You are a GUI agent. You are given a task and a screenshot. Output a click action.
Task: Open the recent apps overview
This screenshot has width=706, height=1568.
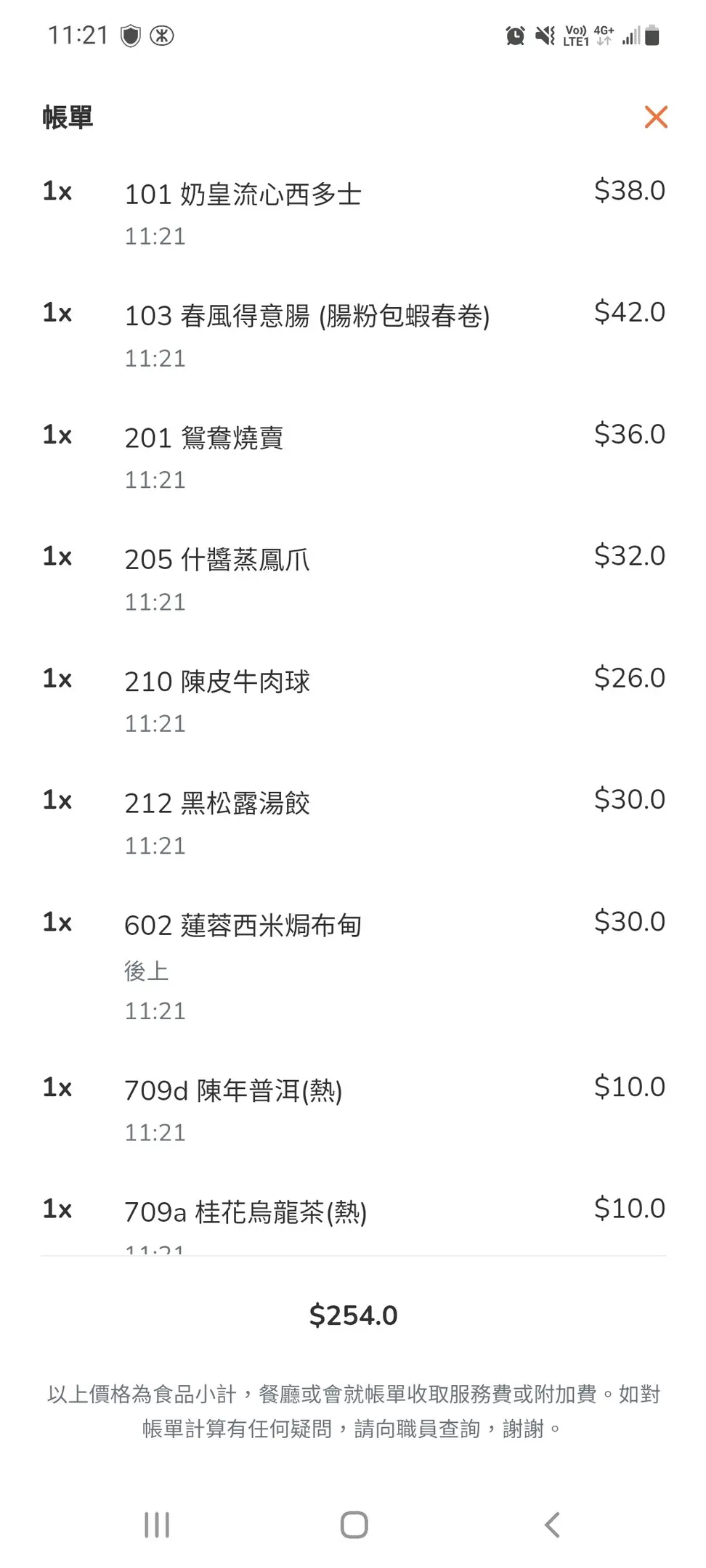(x=157, y=1524)
